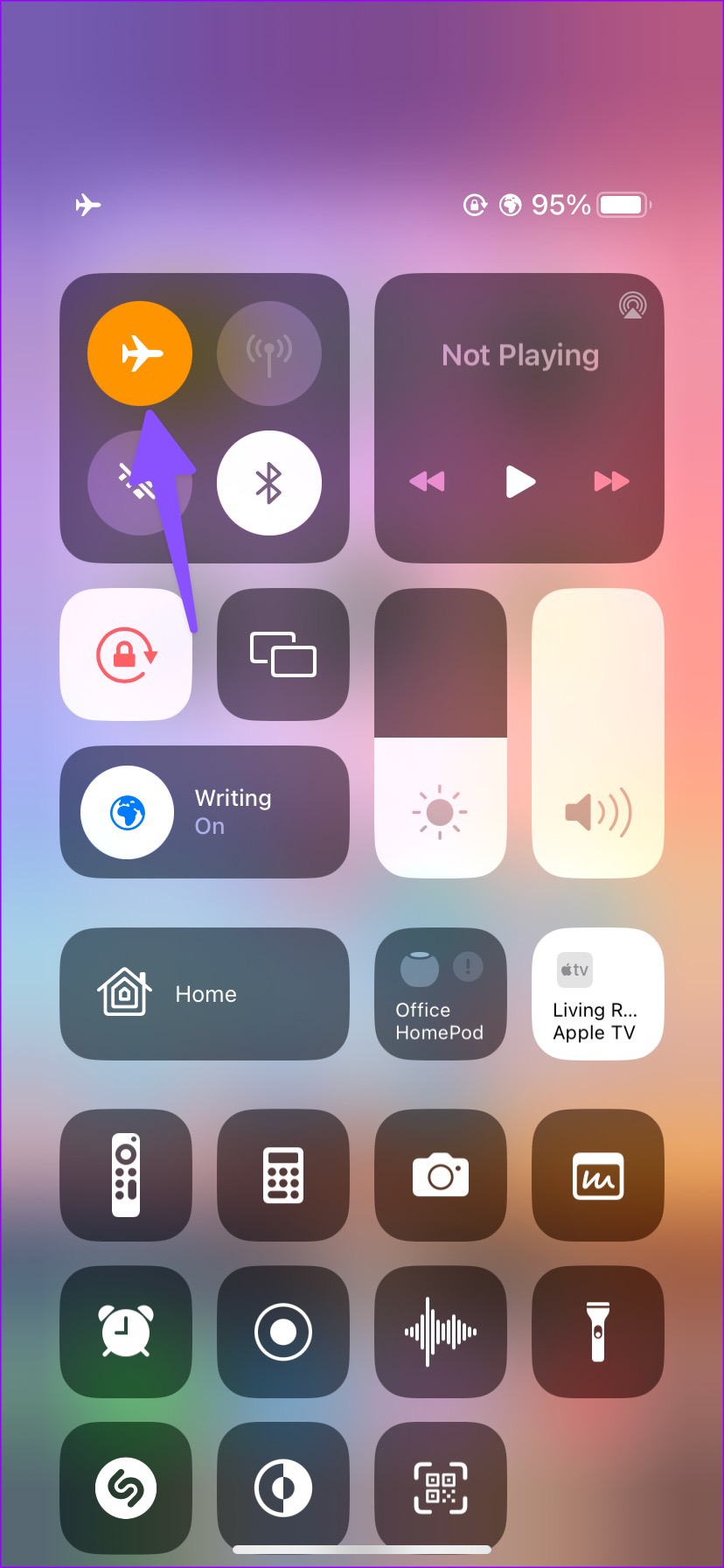This screenshot has width=724, height=1568.
Task: Turn on the flashlight
Action: click(597, 1332)
